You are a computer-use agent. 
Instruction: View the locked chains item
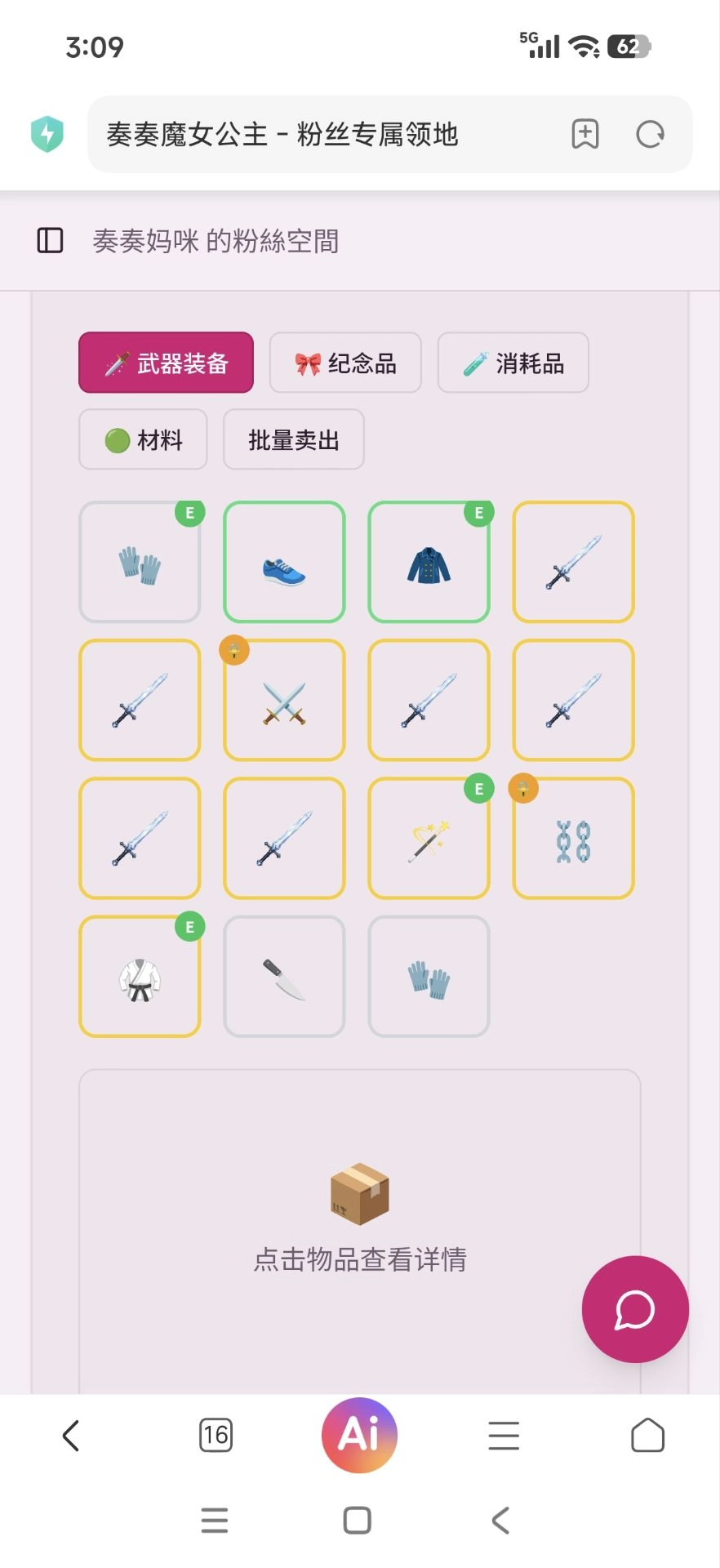point(573,838)
